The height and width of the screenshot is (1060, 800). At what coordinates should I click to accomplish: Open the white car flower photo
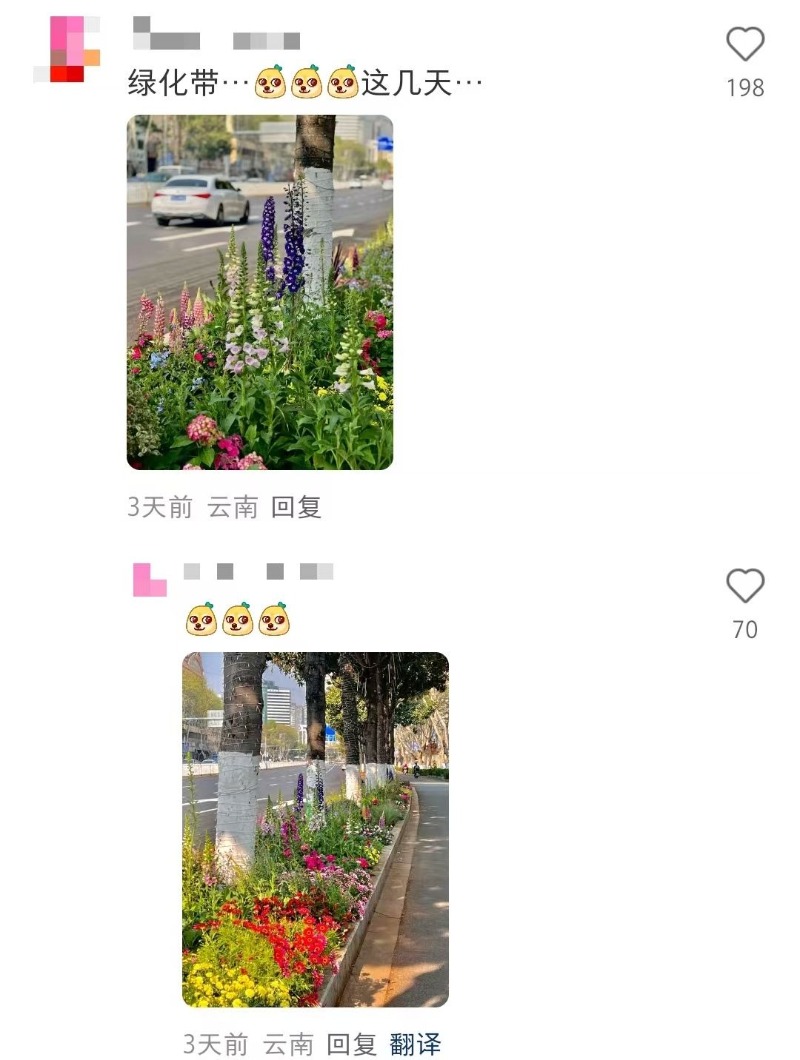(260, 292)
